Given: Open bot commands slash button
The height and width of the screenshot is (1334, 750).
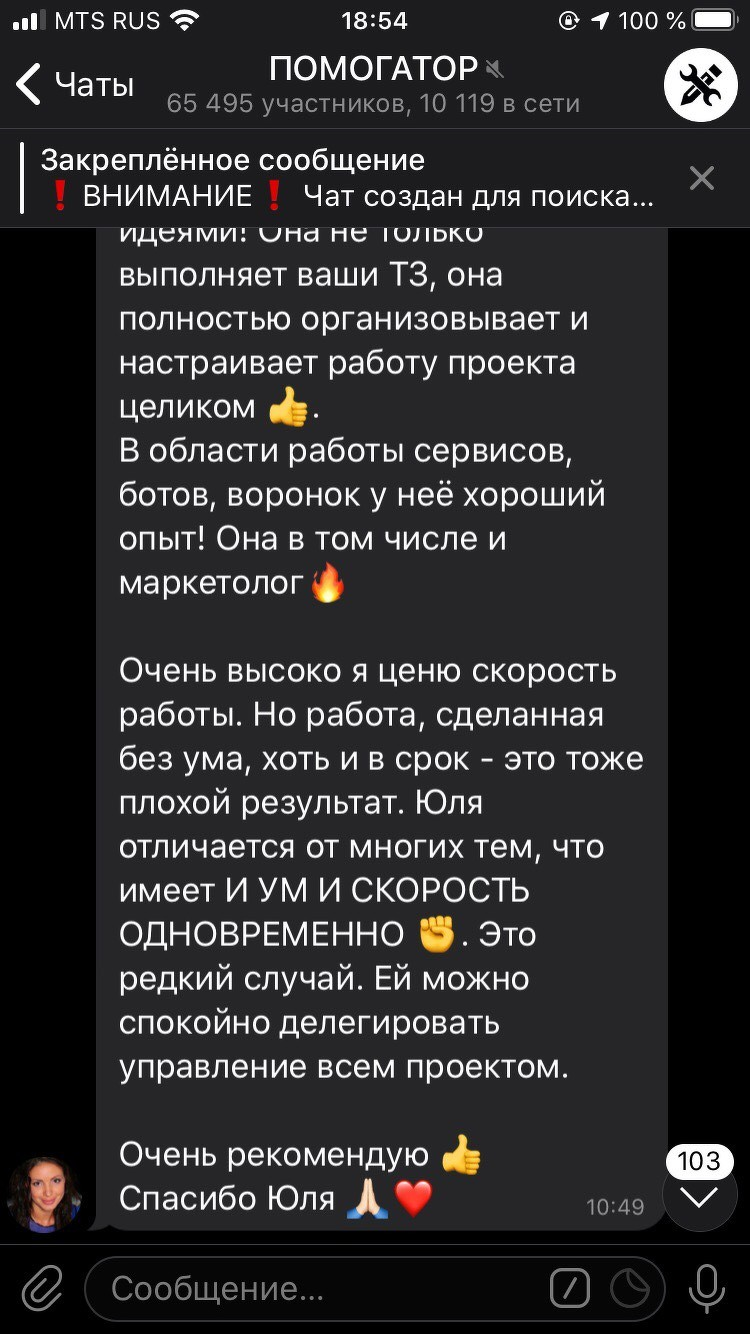Looking at the screenshot, I should click(x=570, y=1289).
